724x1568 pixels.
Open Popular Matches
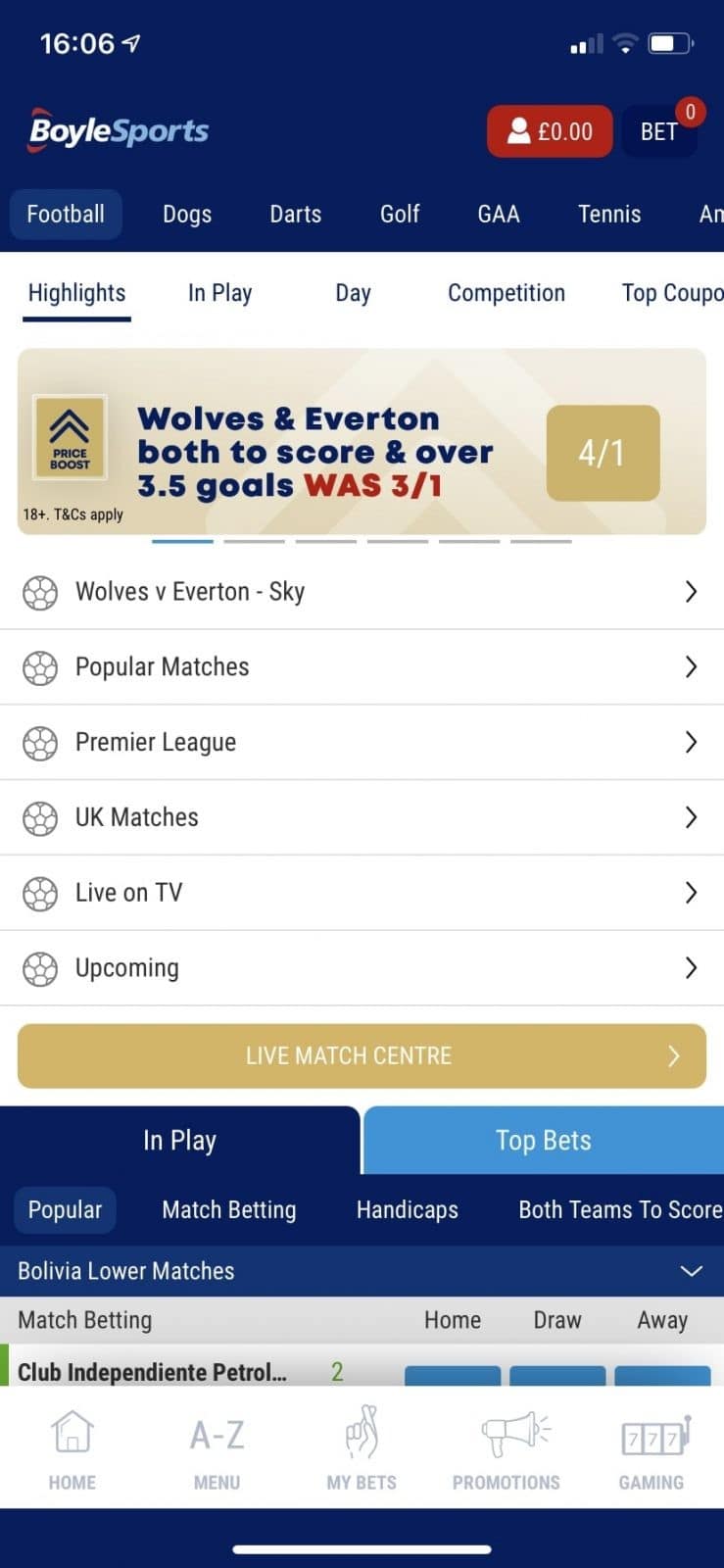click(362, 667)
